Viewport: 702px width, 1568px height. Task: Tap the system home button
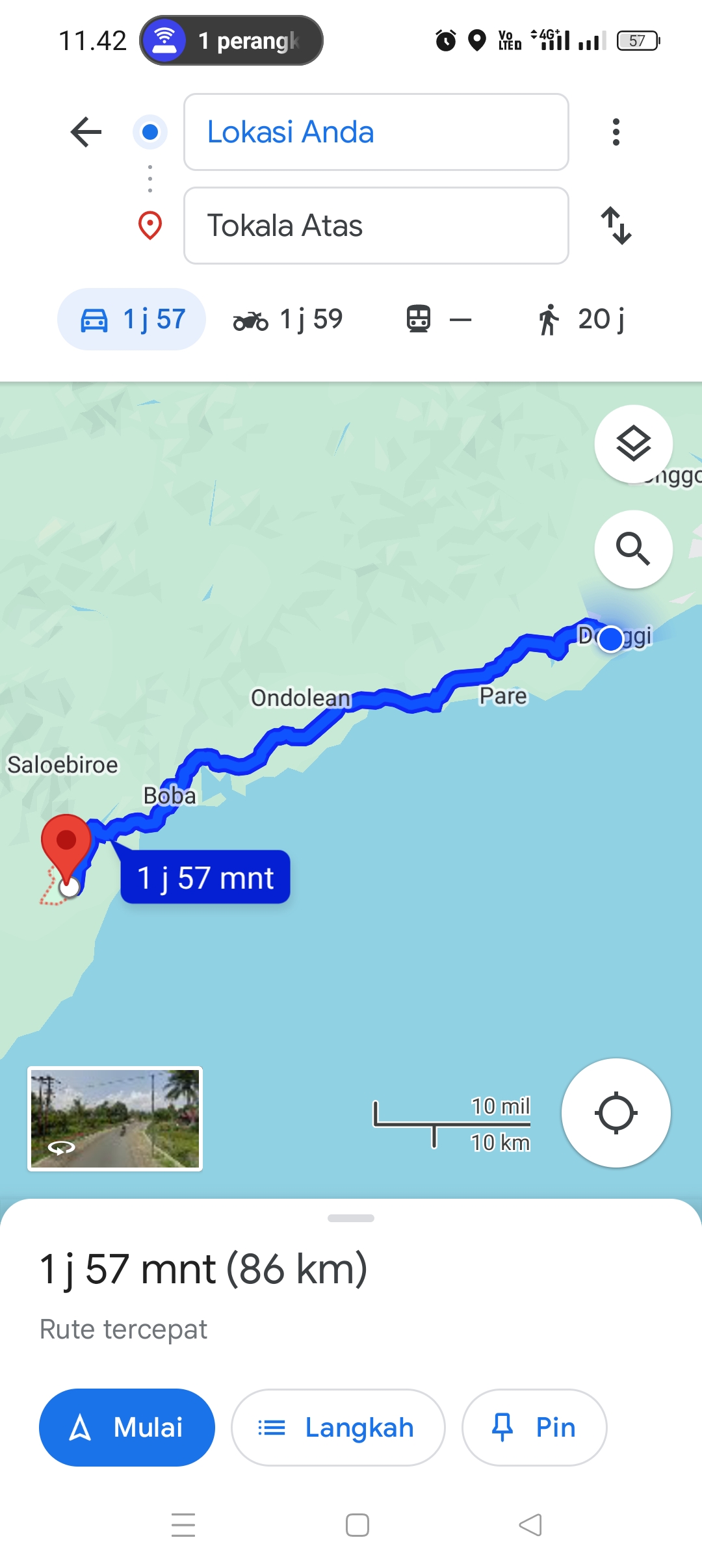tap(357, 1525)
